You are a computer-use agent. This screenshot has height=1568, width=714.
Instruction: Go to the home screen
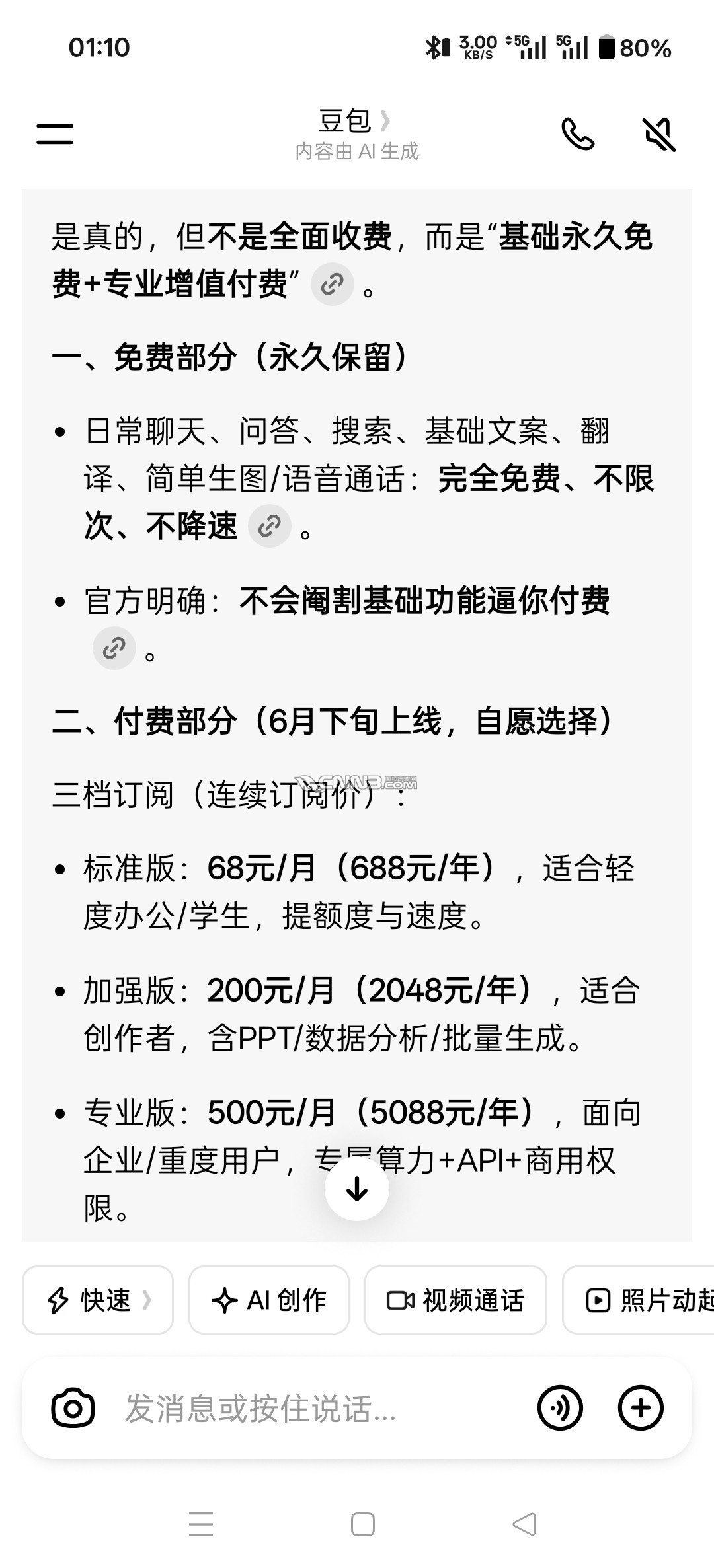pyautogui.click(x=362, y=1524)
